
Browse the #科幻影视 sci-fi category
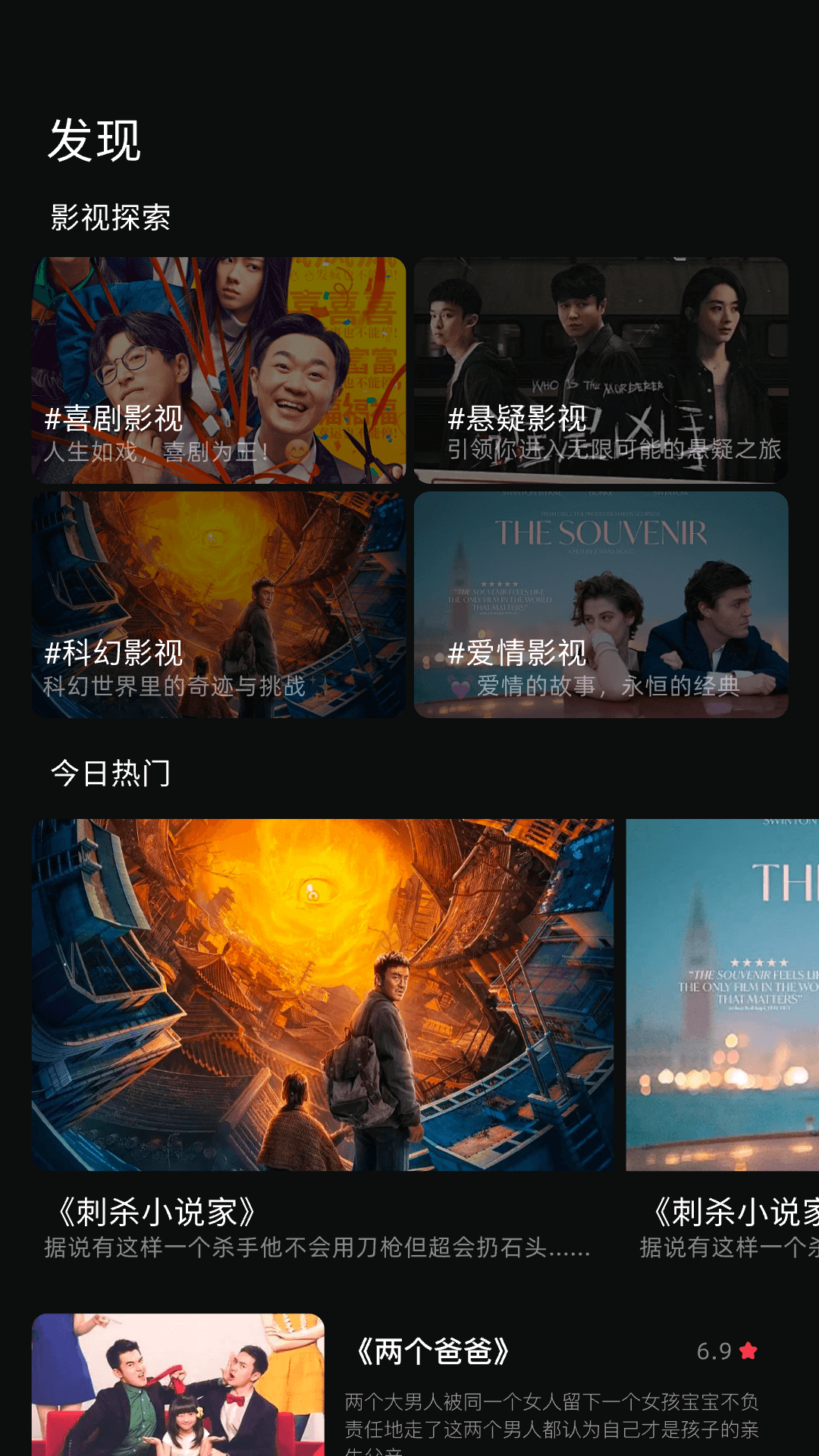coord(218,604)
